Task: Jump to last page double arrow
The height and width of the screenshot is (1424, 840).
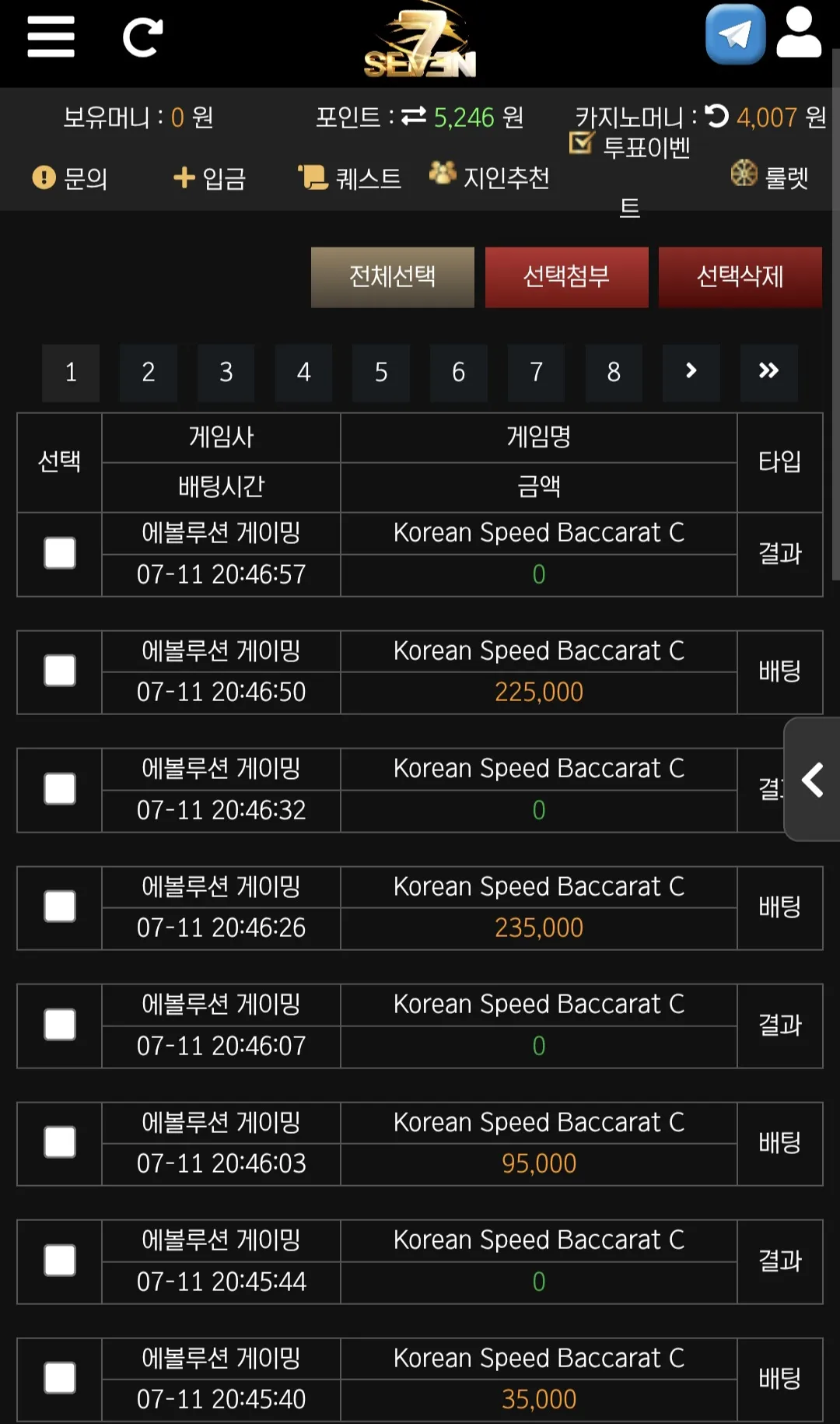Action: click(x=769, y=373)
